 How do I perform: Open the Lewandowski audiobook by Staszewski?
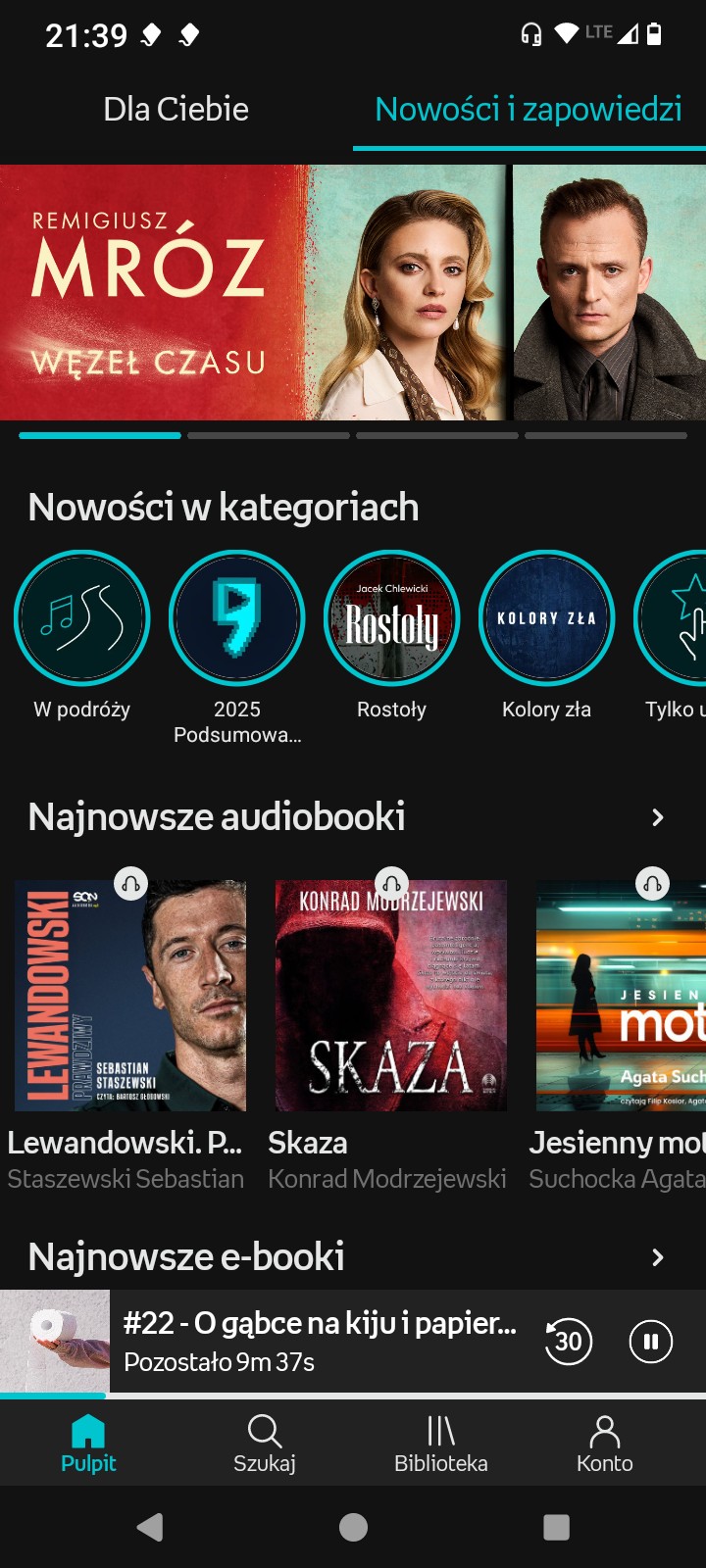(130, 995)
